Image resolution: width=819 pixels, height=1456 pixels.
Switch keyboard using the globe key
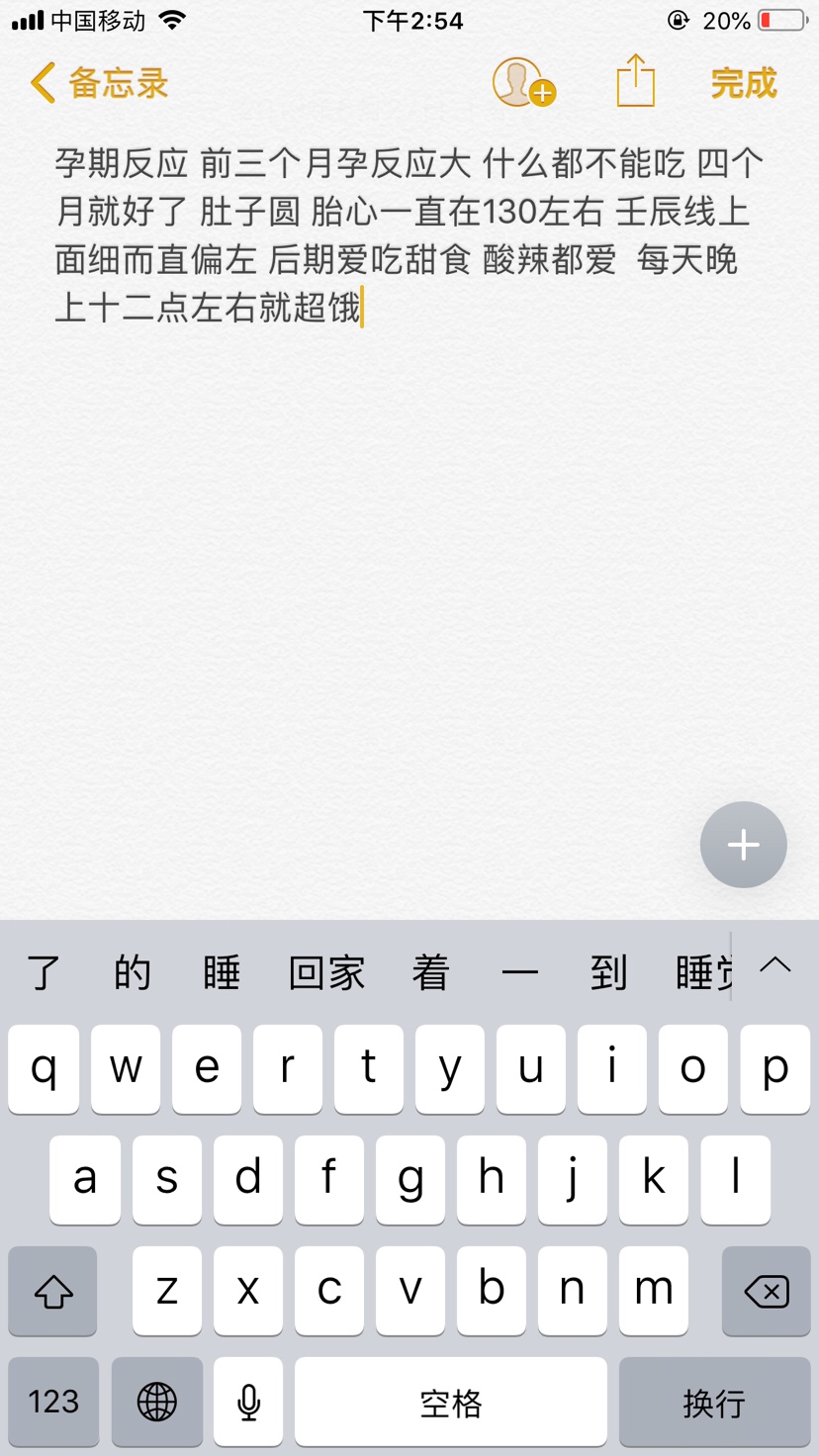pos(157,1402)
